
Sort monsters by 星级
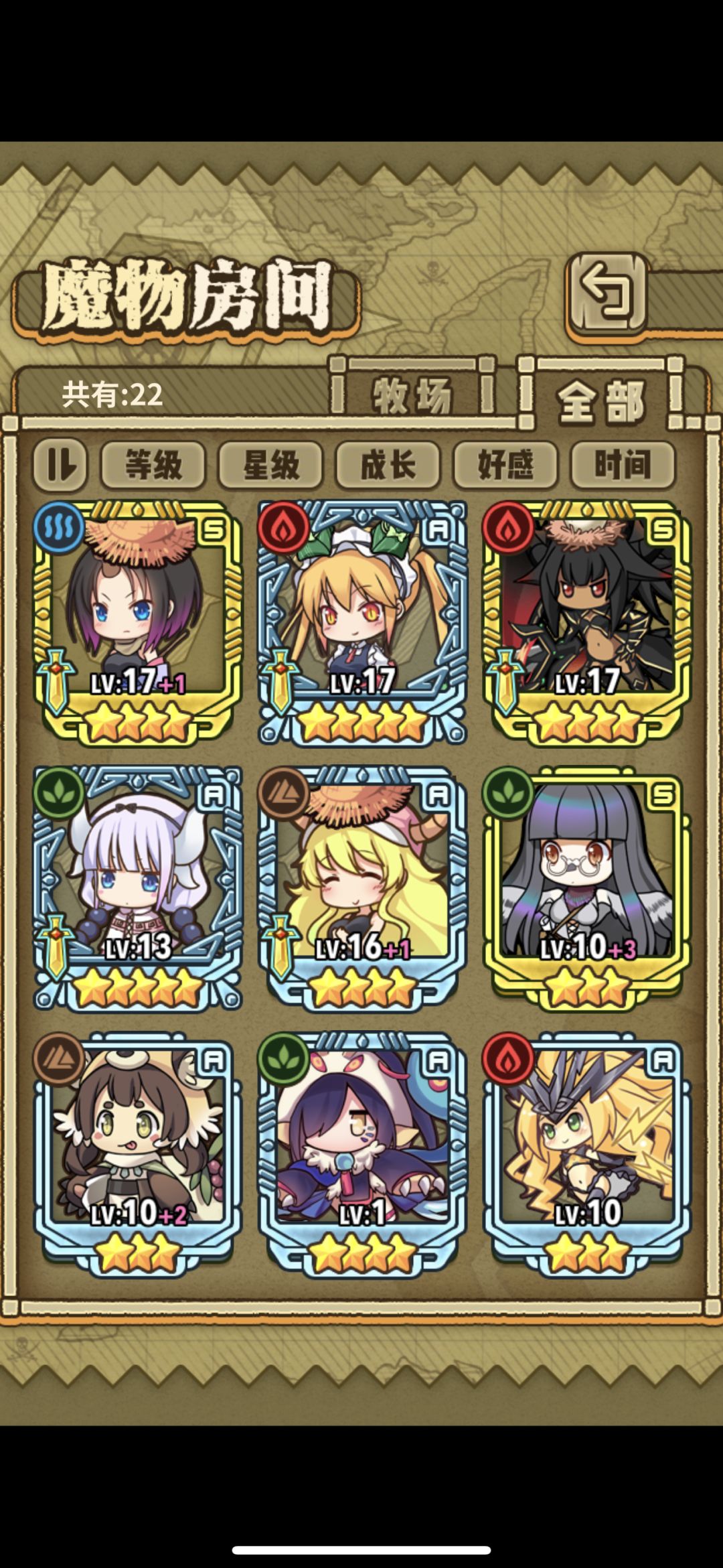(x=270, y=464)
